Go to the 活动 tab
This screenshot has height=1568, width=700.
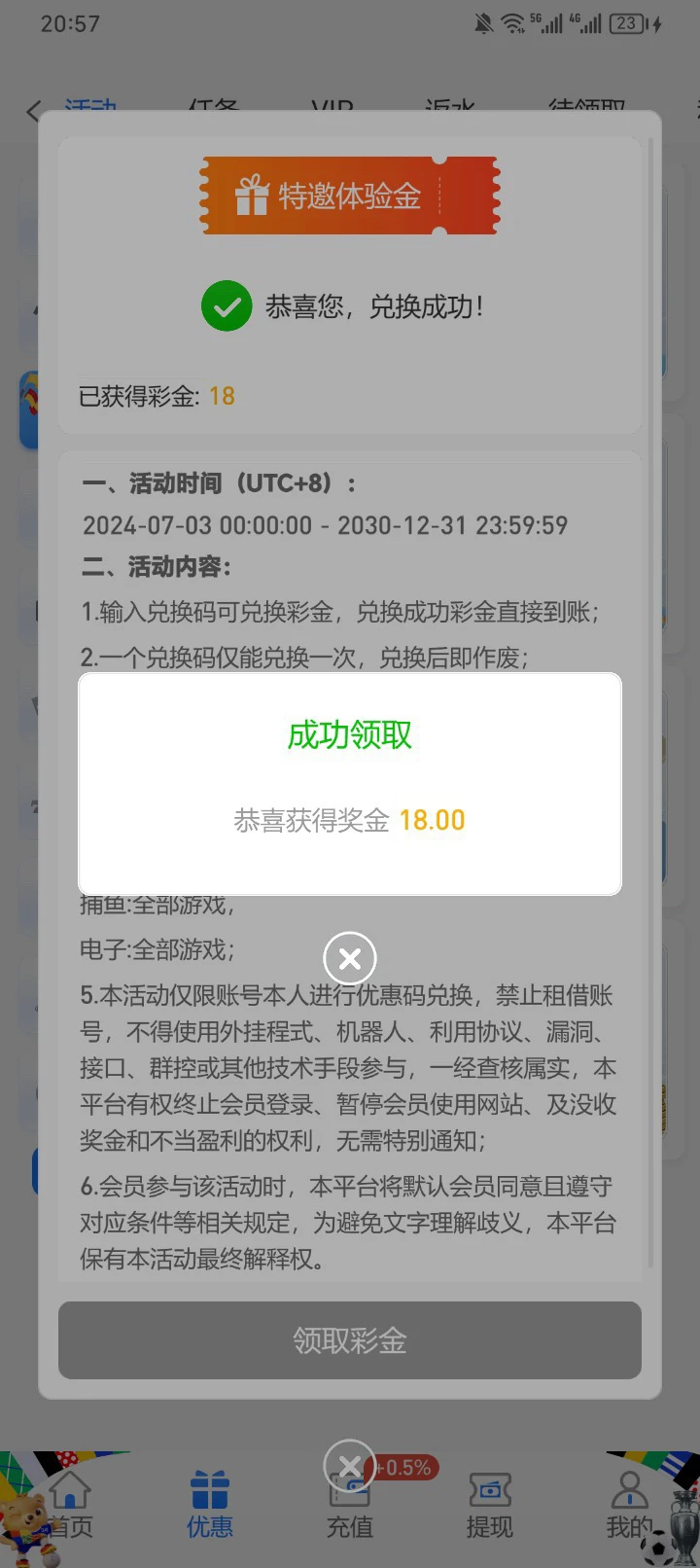[92, 107]
